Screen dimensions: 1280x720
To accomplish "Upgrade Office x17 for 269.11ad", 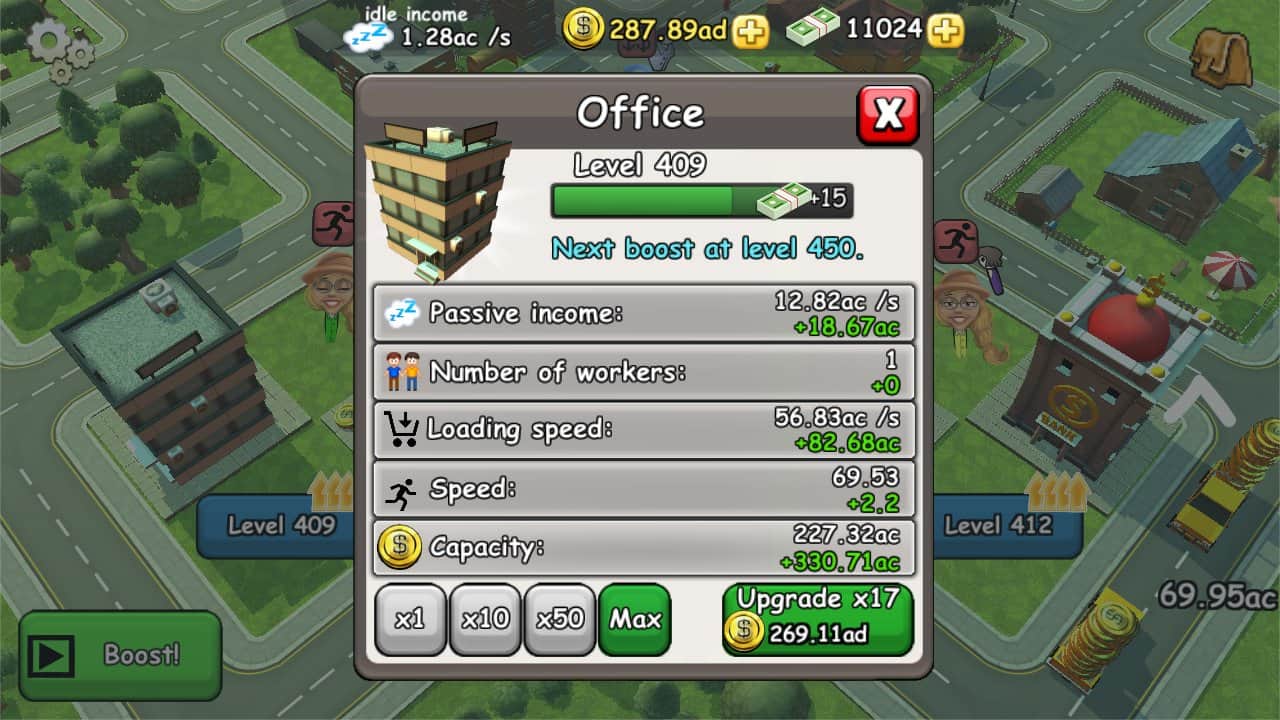I will (x=817, y=620).
